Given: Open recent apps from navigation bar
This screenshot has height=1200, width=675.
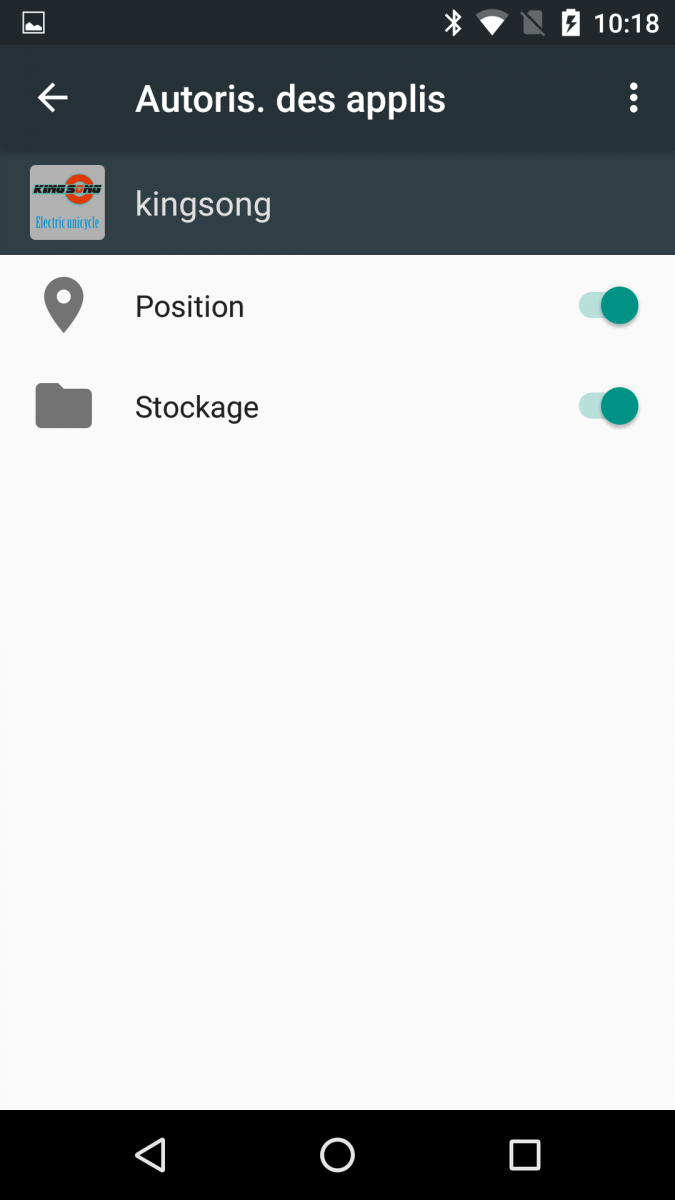Looking at the screenshot, I should [524, 1155].
